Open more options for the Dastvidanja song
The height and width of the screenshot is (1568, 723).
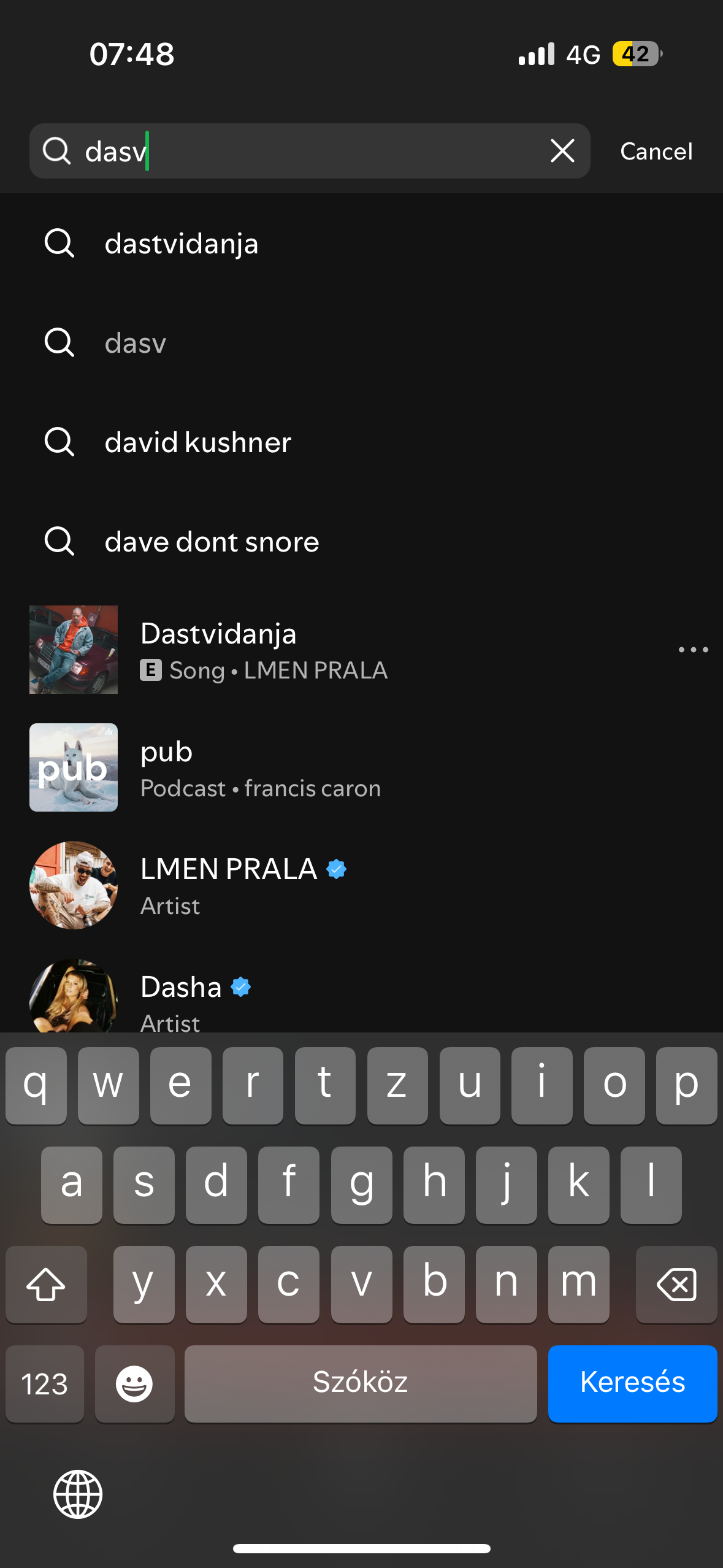click(x=693, y=650)
